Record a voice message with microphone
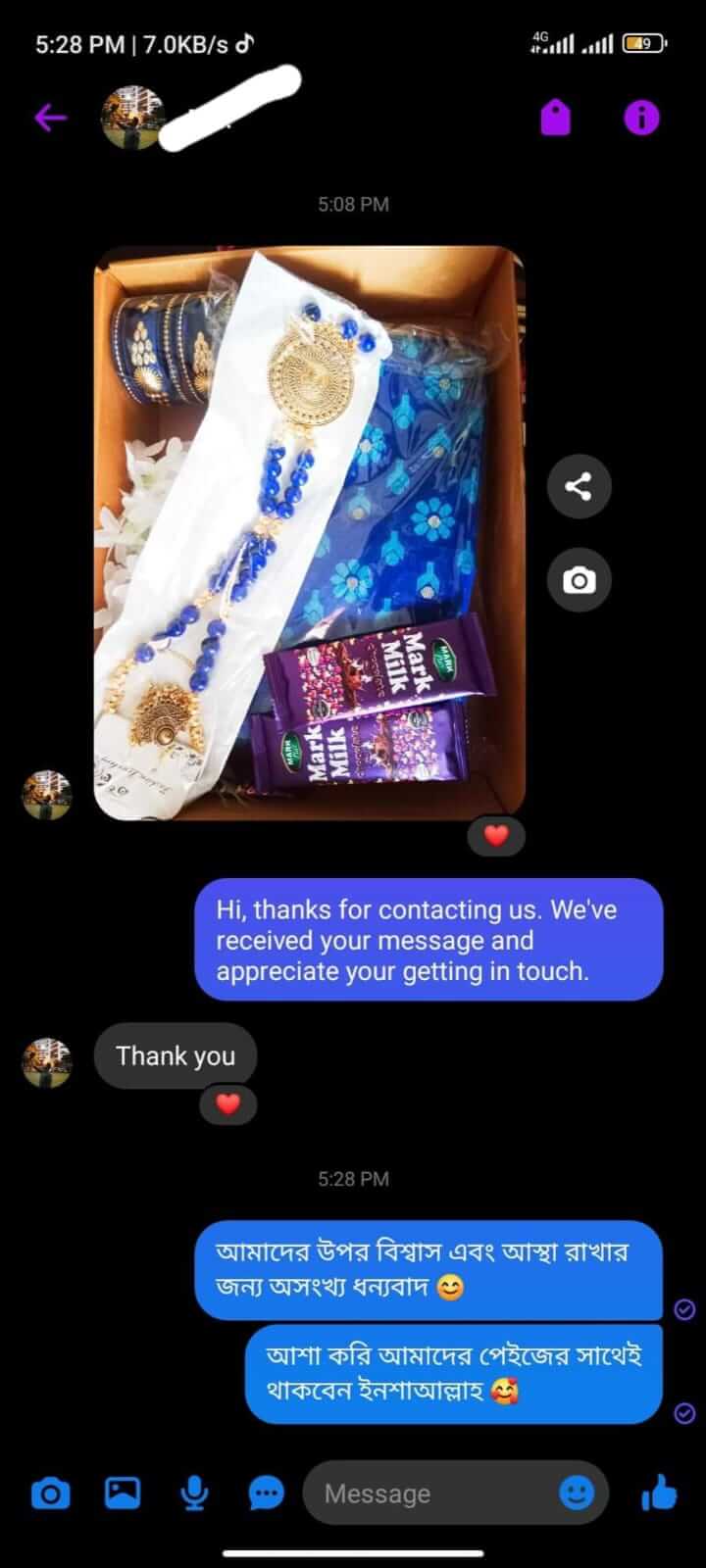Image resolution: width=706 pixels, height=1568 pixels. click(x=194, y=1493)
